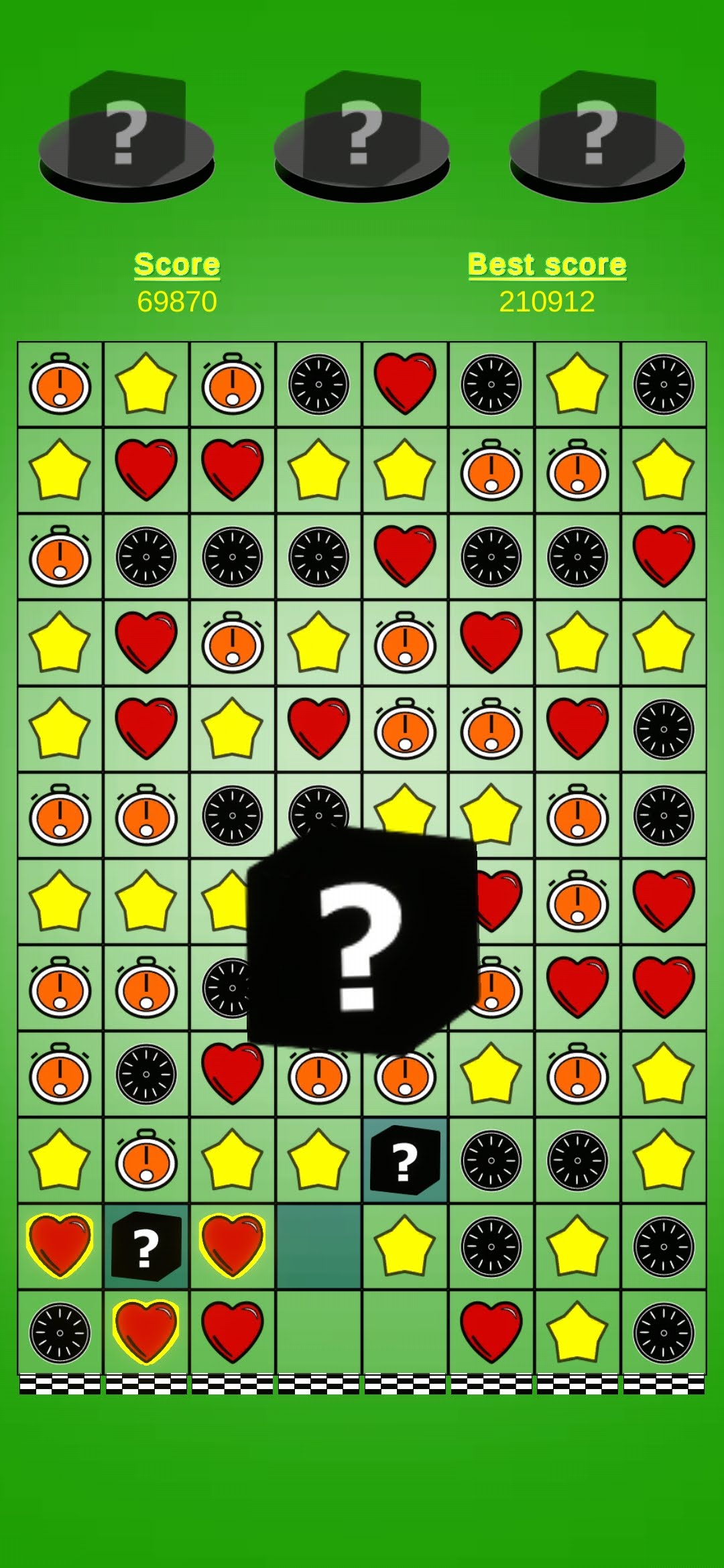Image resolution: width=724 pixels, height=1568 pixels.
Task: Select the glowing heart next to the plain heart
Action: coord(146,1332)
